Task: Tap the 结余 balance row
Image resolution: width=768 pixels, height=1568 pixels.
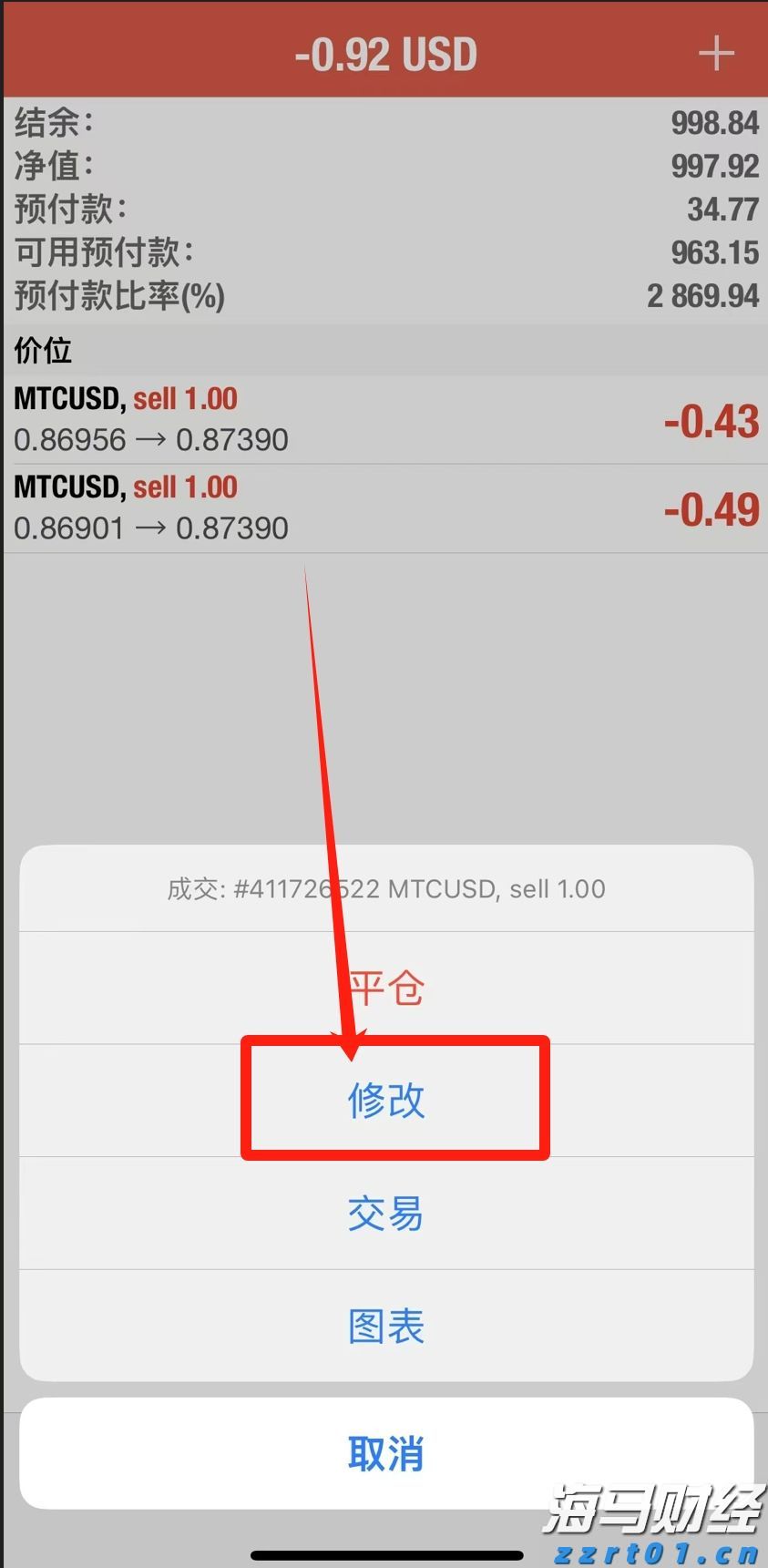Action: point(384,123)
